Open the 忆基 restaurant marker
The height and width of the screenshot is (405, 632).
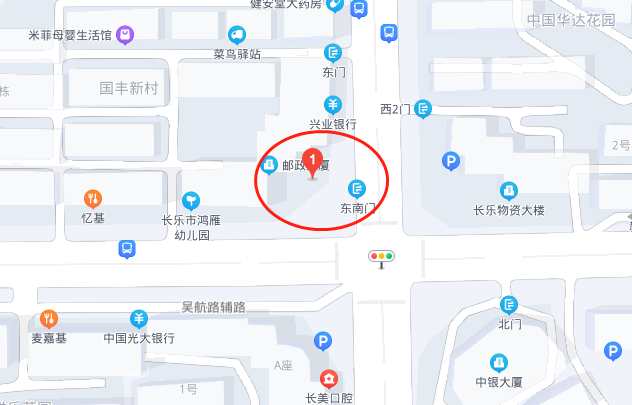coord(92,197)
